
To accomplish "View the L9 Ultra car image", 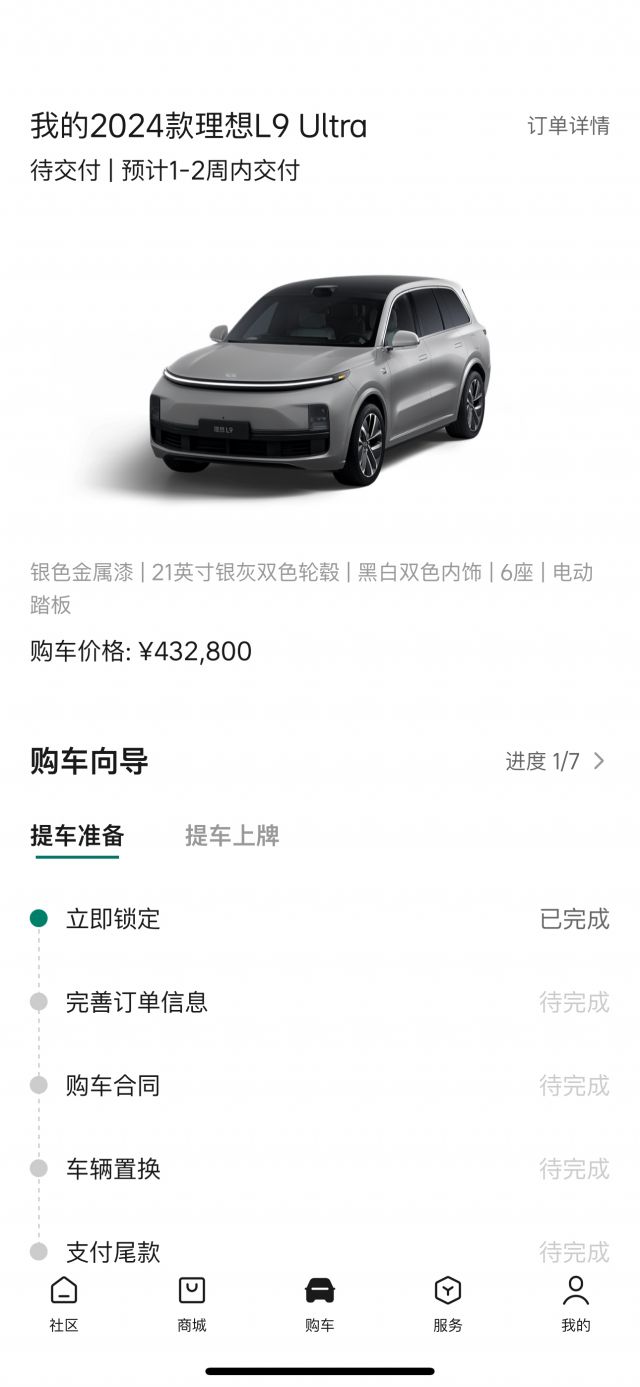I will click(x=320, y=380).
